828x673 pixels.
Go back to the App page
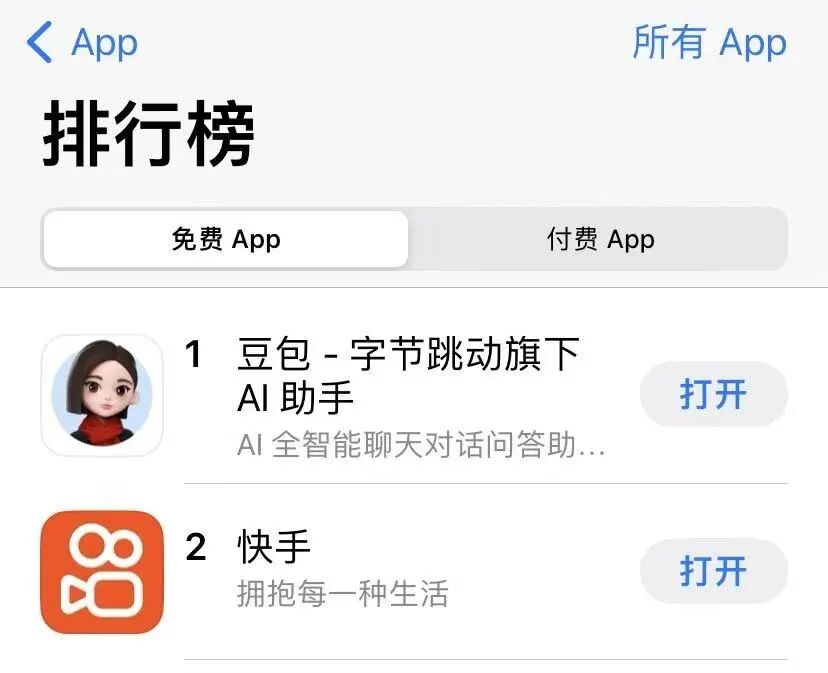82,43
